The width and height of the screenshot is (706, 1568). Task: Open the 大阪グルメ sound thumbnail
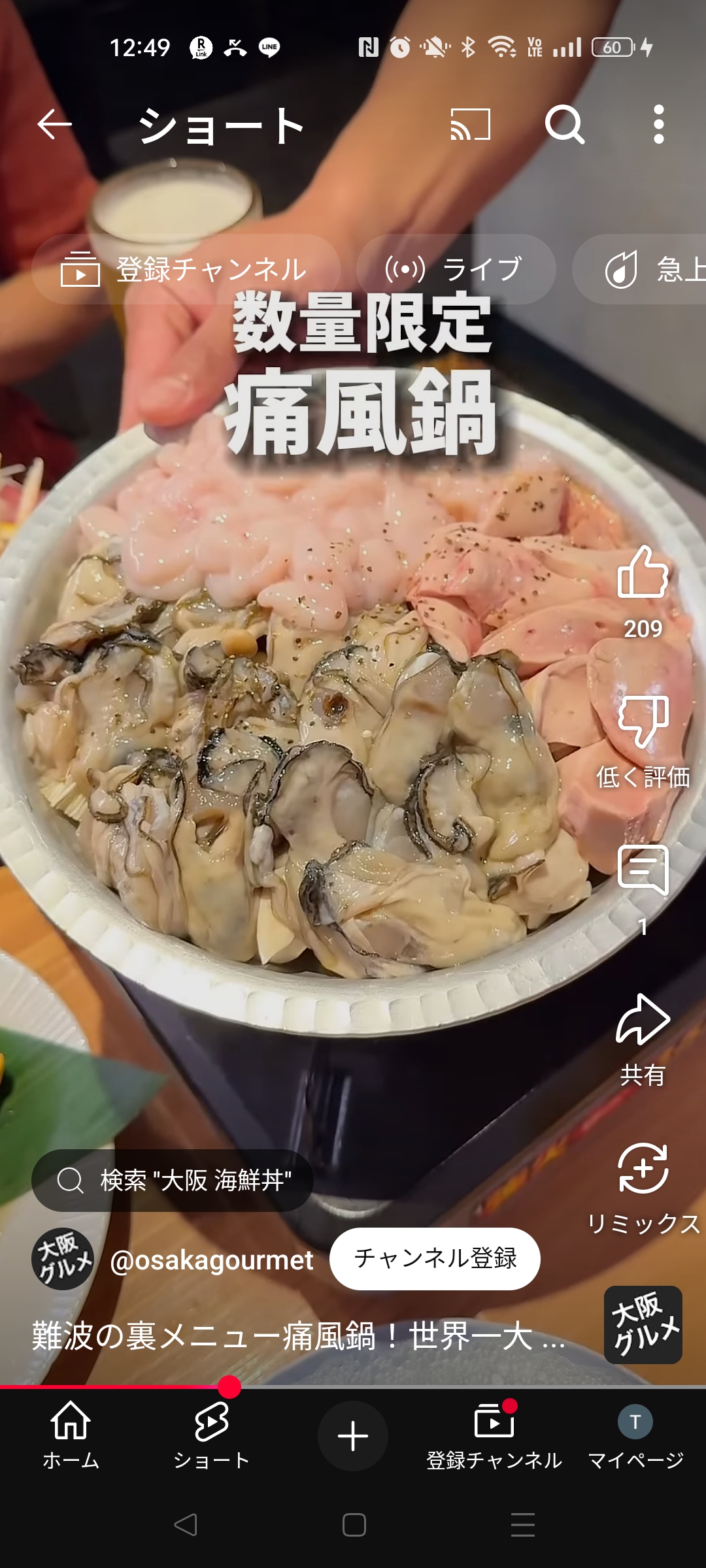[643, 1325]
